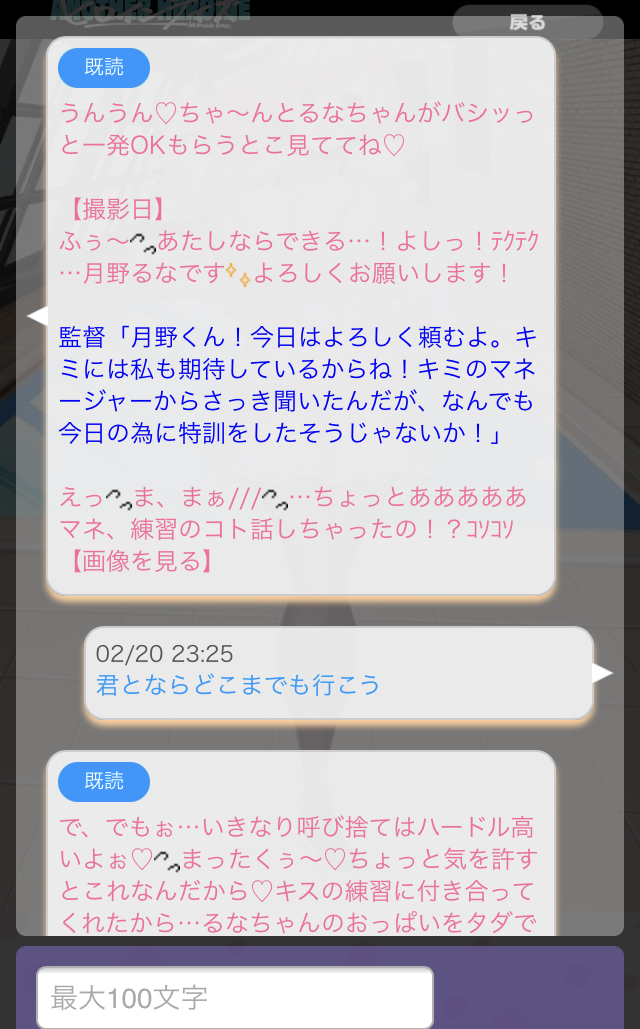Image resolution: width=640 pixels, height=1029 pixels.
Task: Open the 【画像を見る】 image link
Action: 141,561
